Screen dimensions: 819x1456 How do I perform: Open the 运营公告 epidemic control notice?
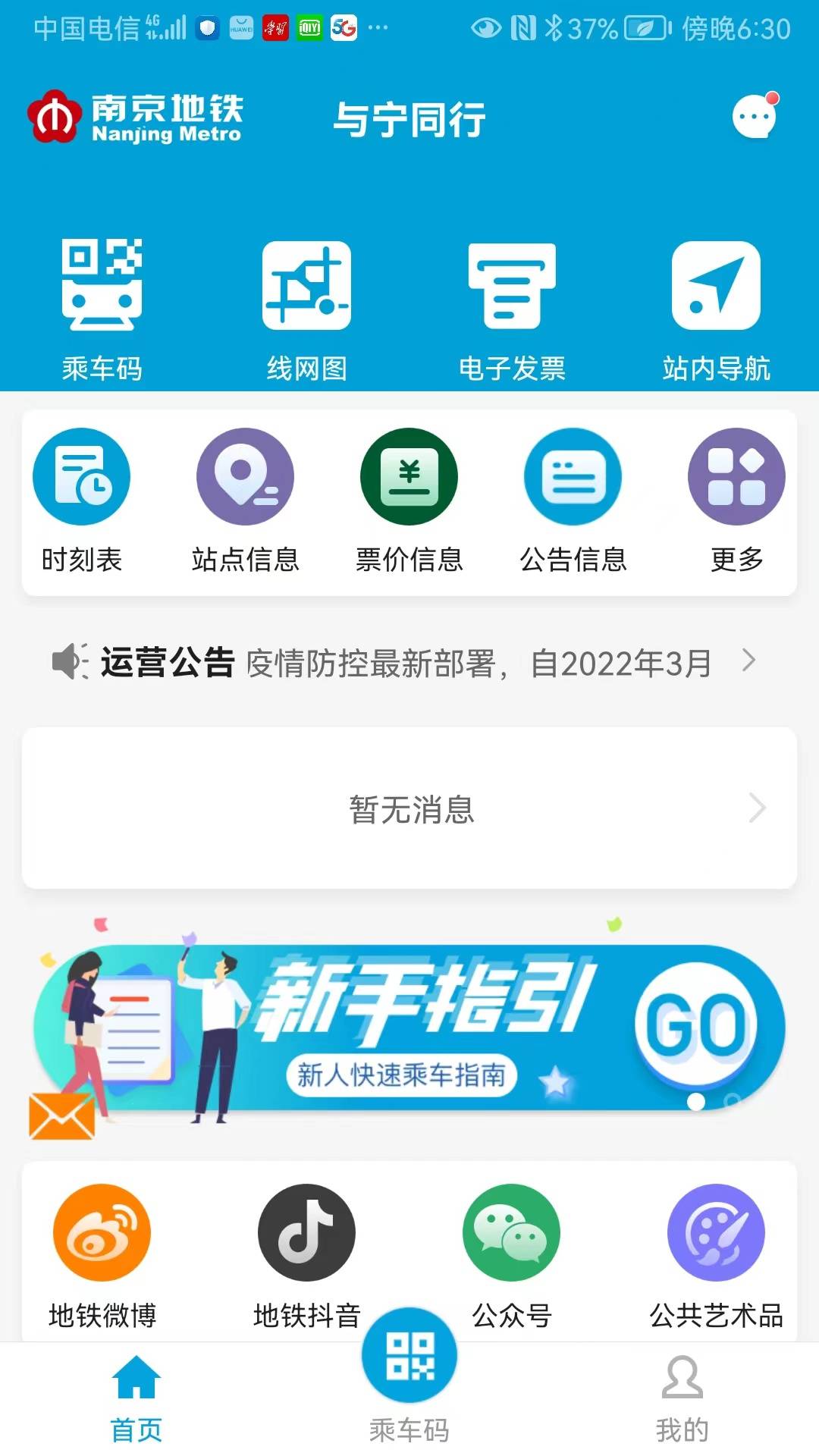coord(409,662)
